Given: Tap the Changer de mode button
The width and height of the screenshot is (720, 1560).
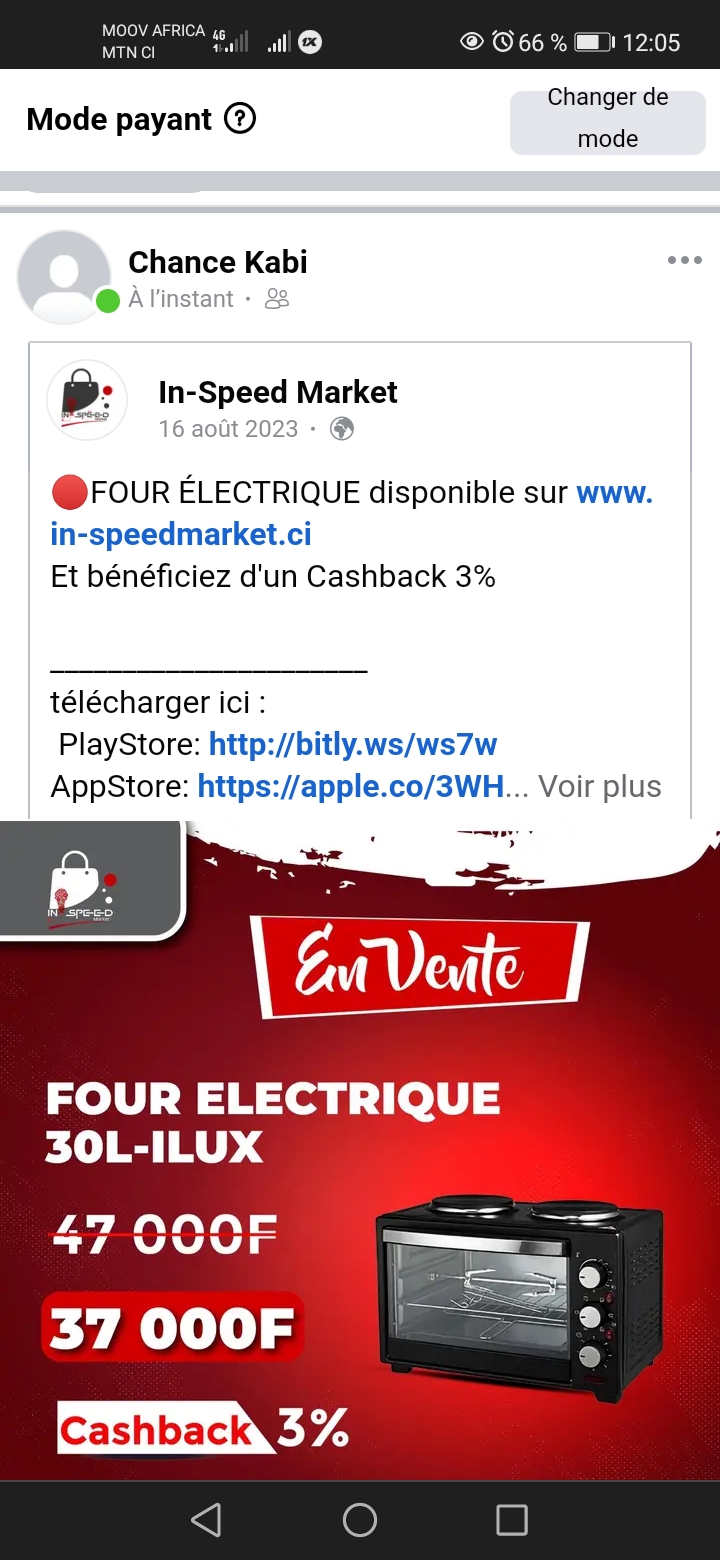Looking at the screenshot, I should 607,119.
